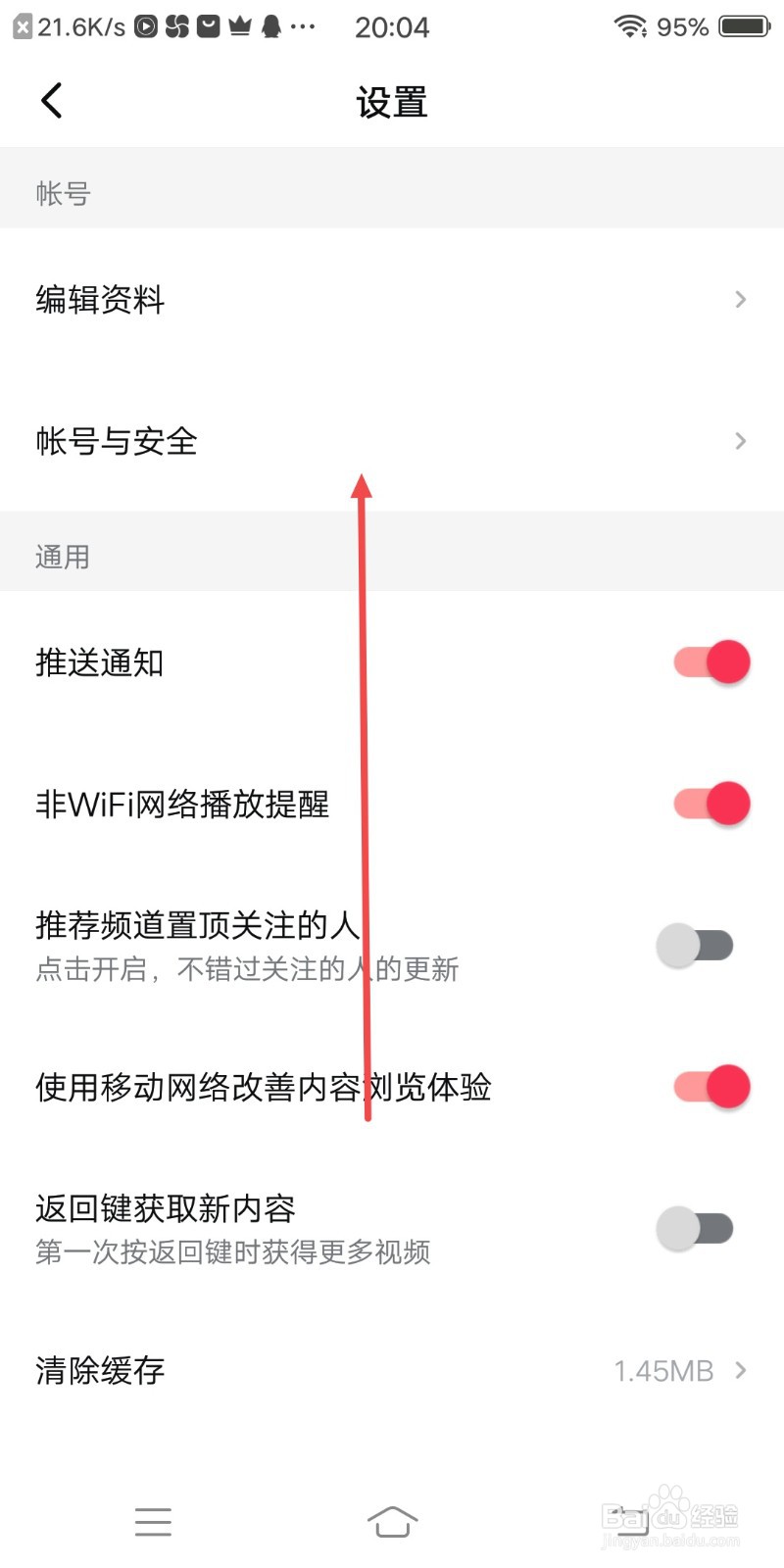Tap the flower-shaped app icon in status bar
The height and width of the screenshot is (1568, 784).
pos(177,26)
